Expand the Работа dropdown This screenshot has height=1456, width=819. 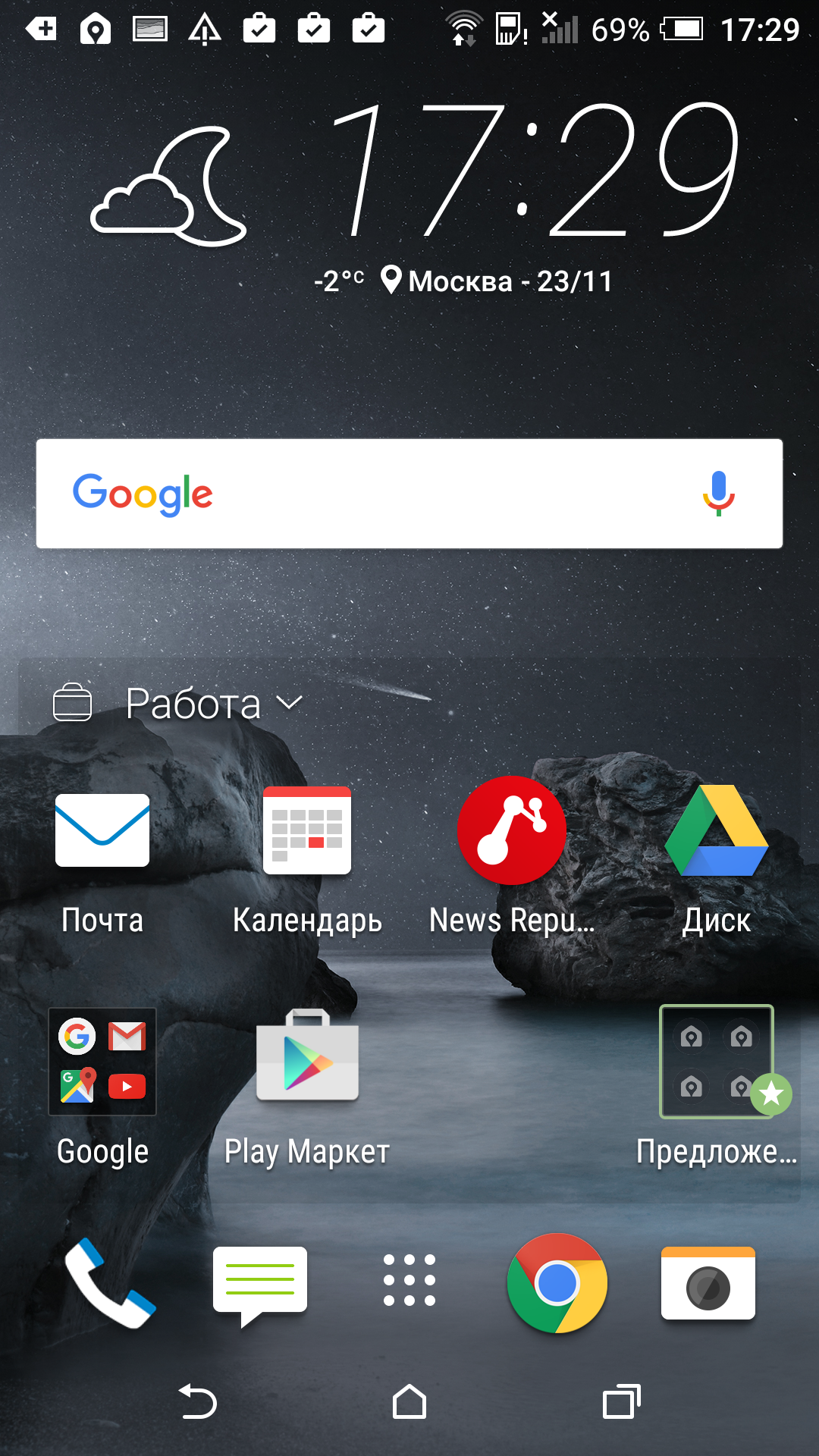click(x=213, y=704)
